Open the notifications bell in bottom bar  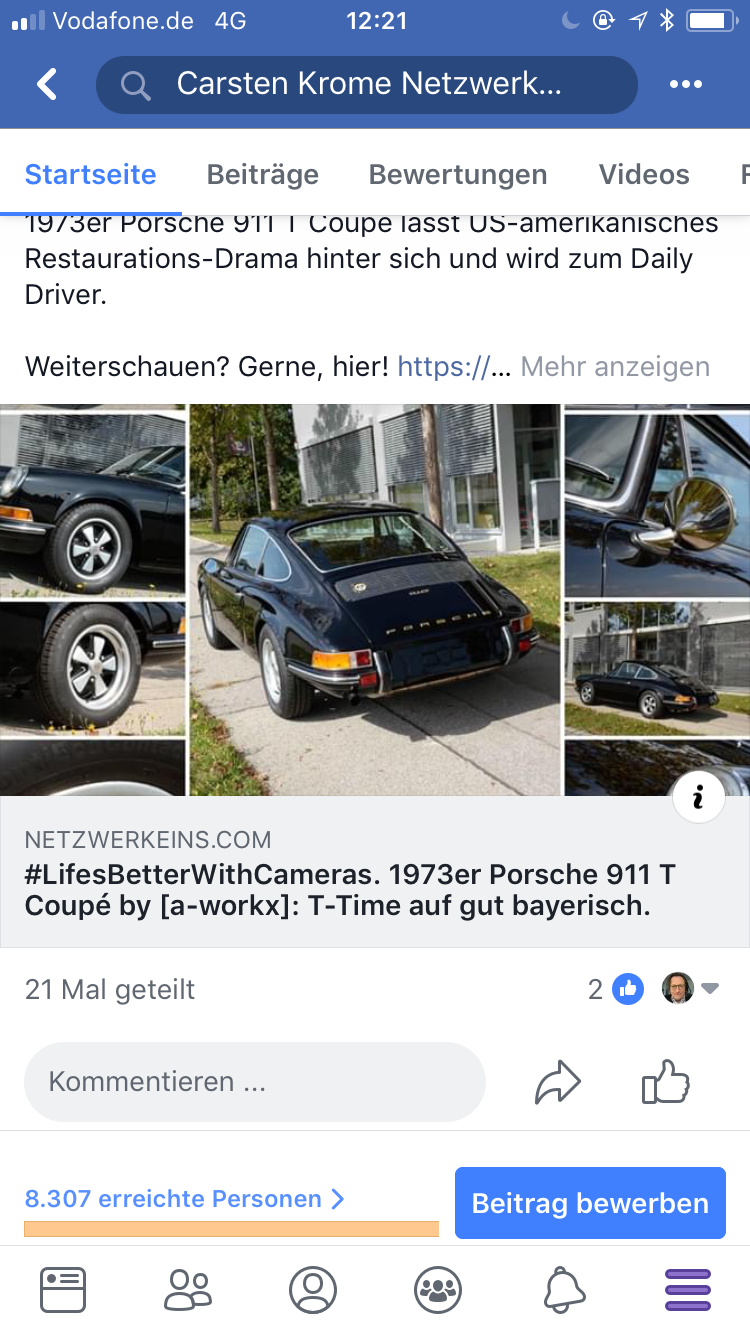(x=564, y=1290)
